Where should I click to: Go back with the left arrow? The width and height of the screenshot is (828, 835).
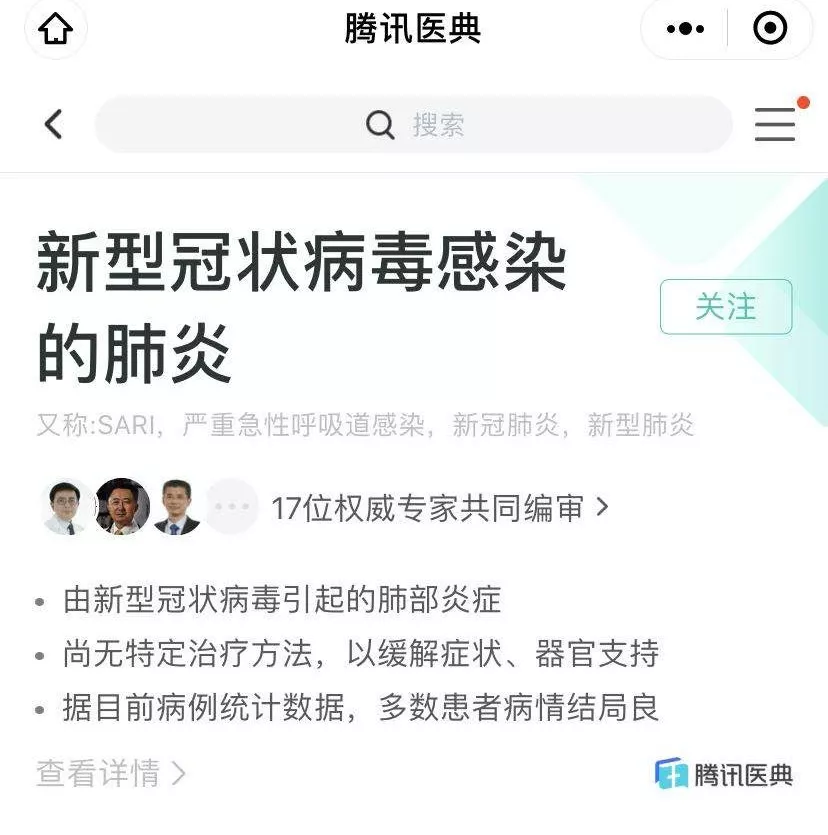click(x=54, y=125)
